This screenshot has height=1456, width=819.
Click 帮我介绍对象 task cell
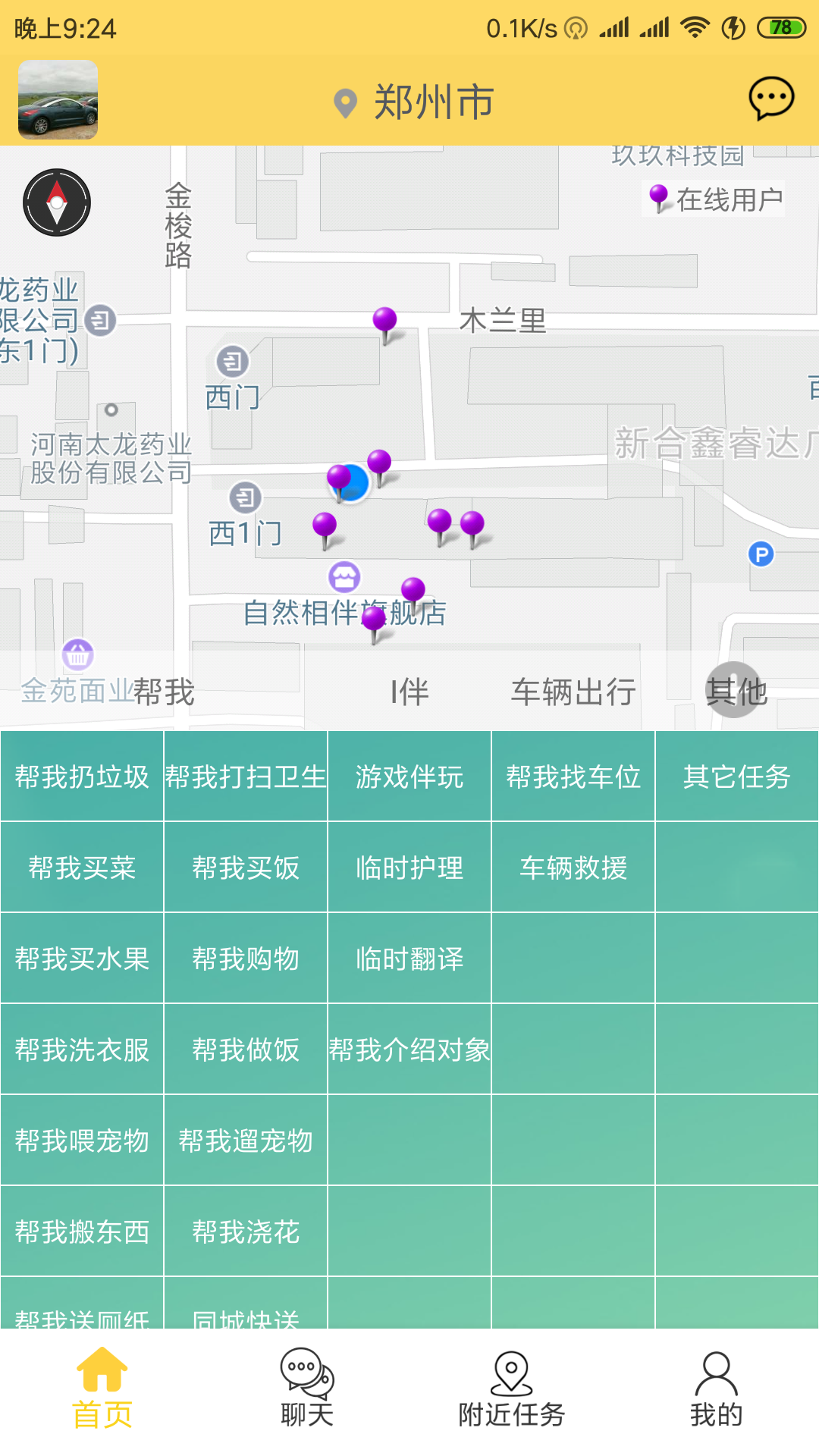coord(410,1050)
